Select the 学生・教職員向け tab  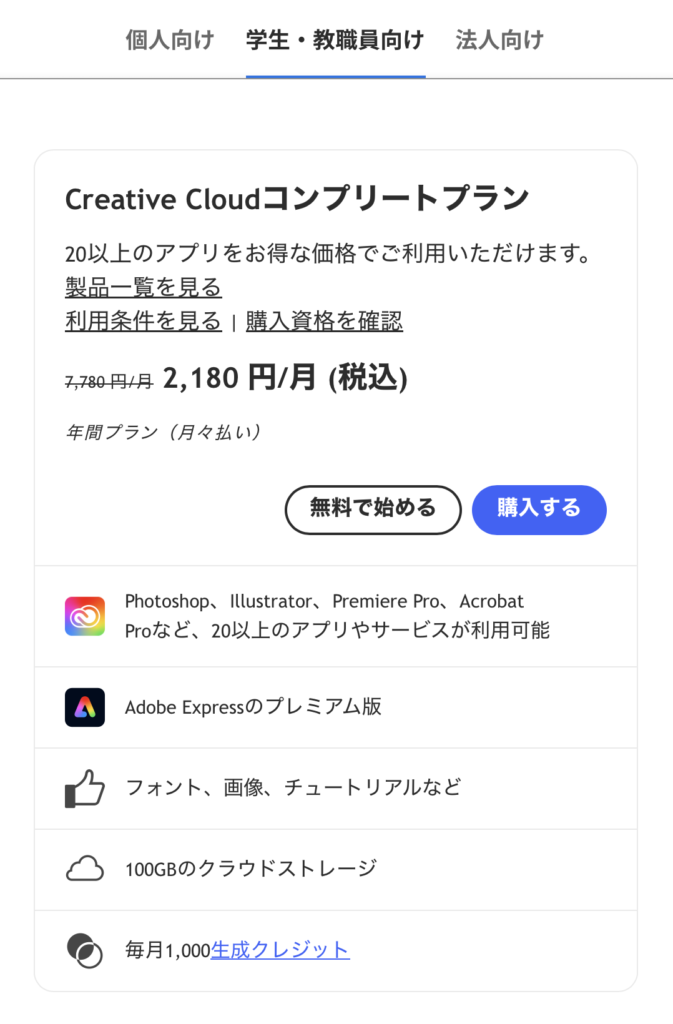pyautogui.click(x=335, y=40)
